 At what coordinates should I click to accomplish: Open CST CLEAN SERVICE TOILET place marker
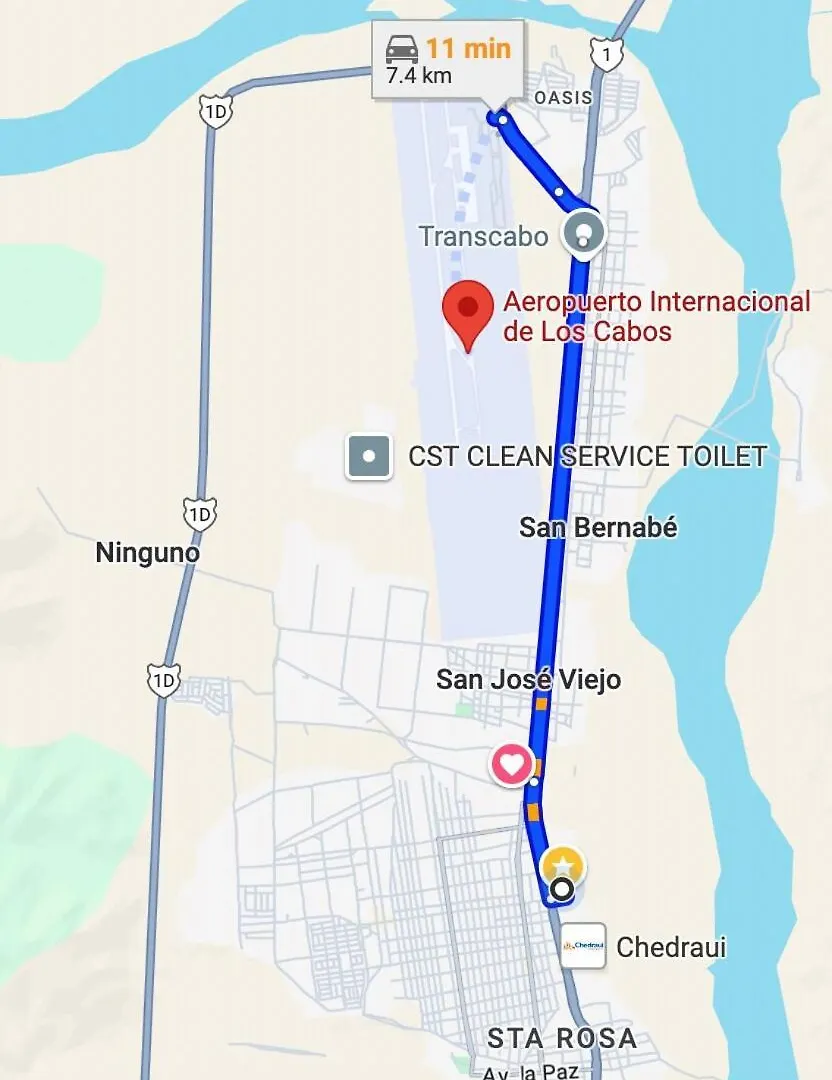369,457
